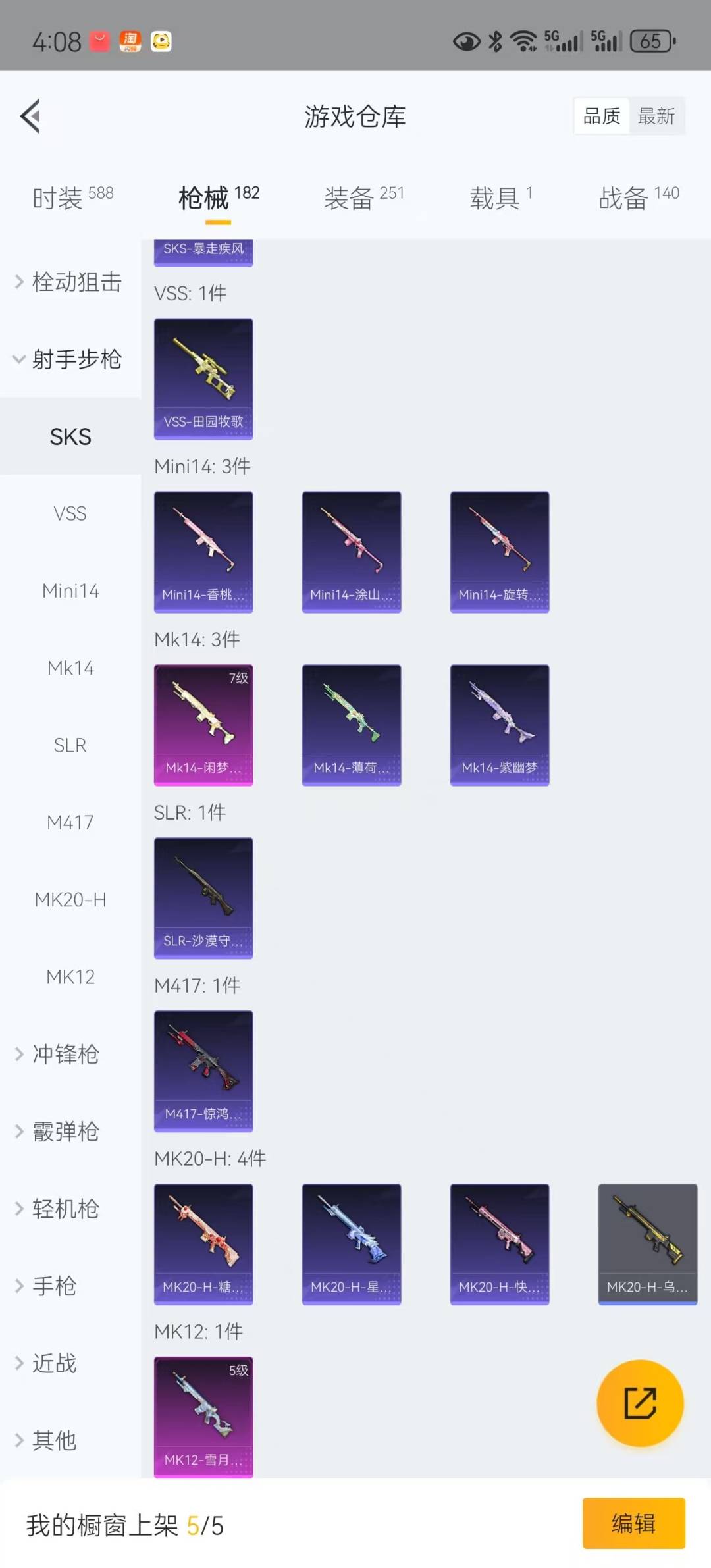The height and width of the screenshot is (1568, 711).
Task: Open the Mk14-紫幽梦 skin tile
Action: (500, 724)
